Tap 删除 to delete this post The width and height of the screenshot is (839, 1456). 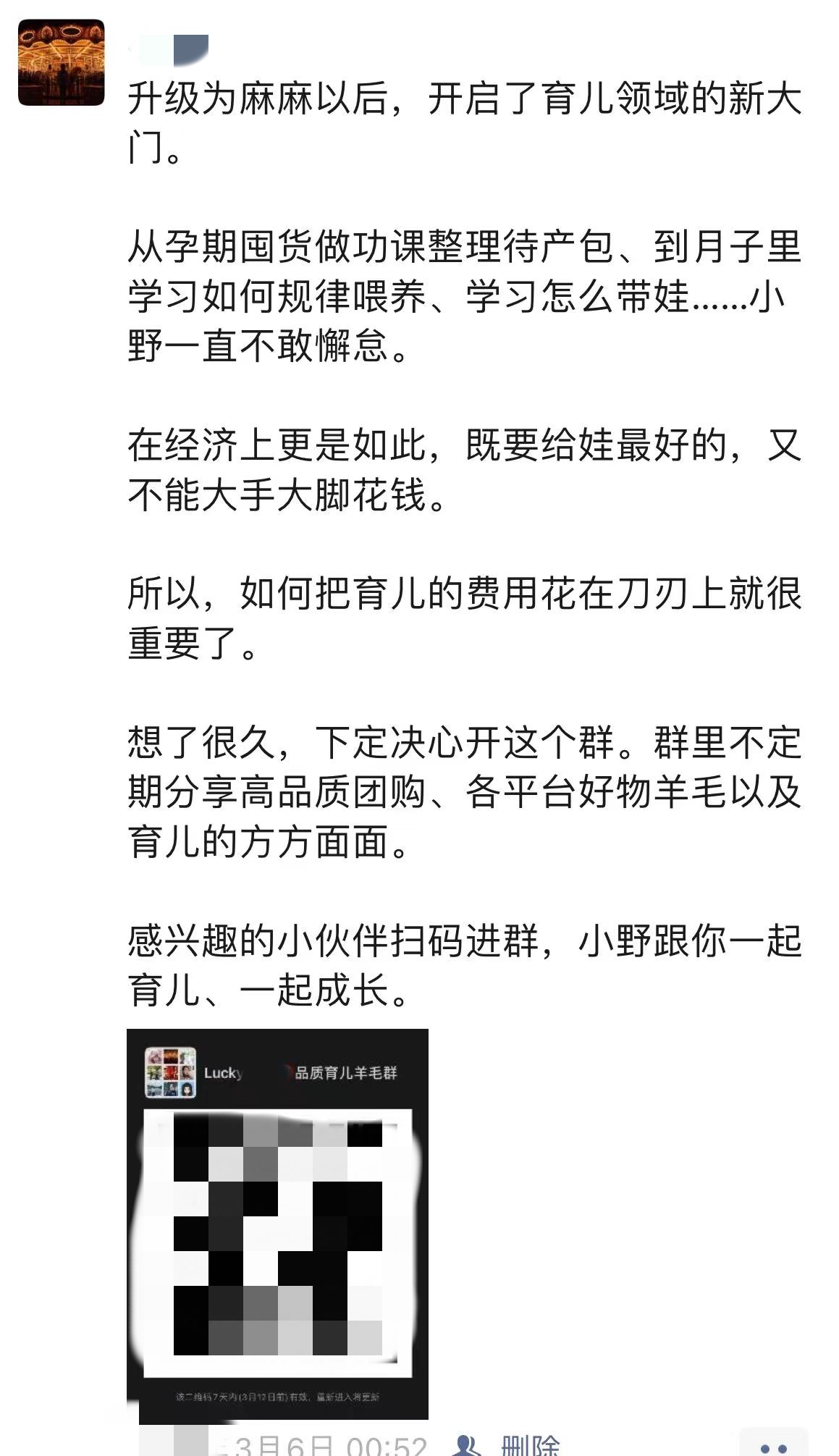point(530,1445)
